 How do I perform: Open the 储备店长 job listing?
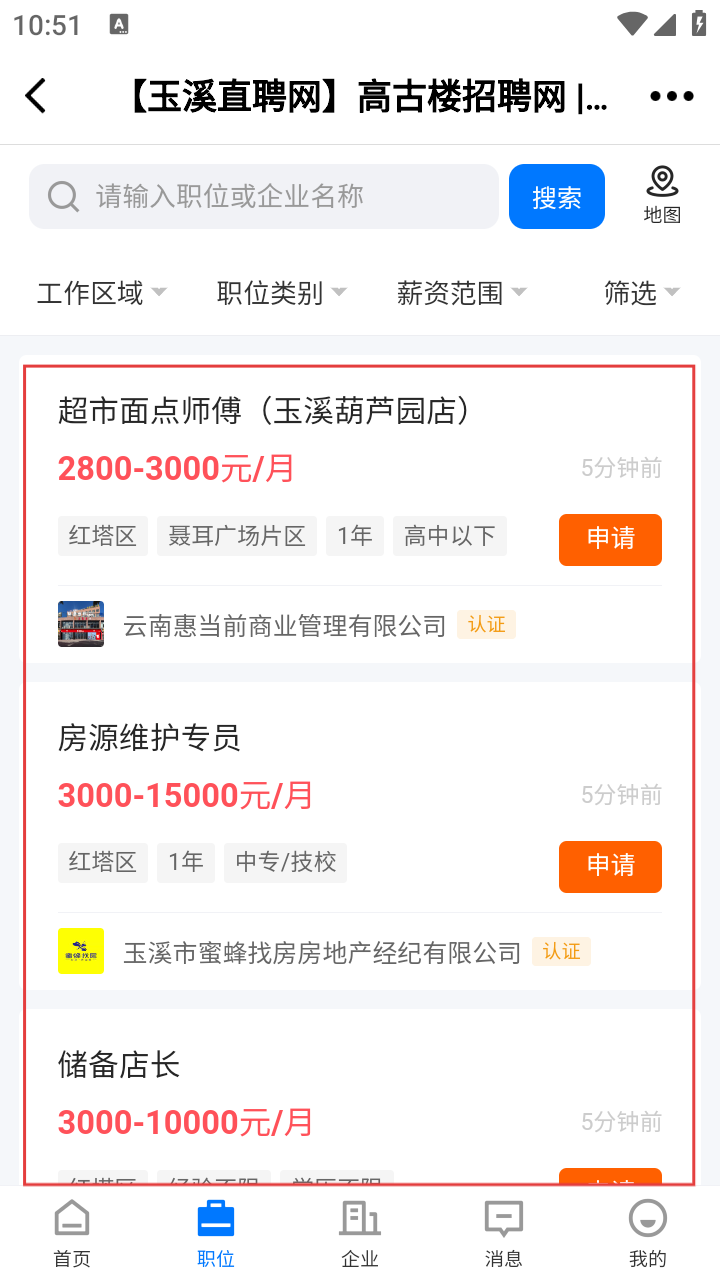tap(119, 1064)
